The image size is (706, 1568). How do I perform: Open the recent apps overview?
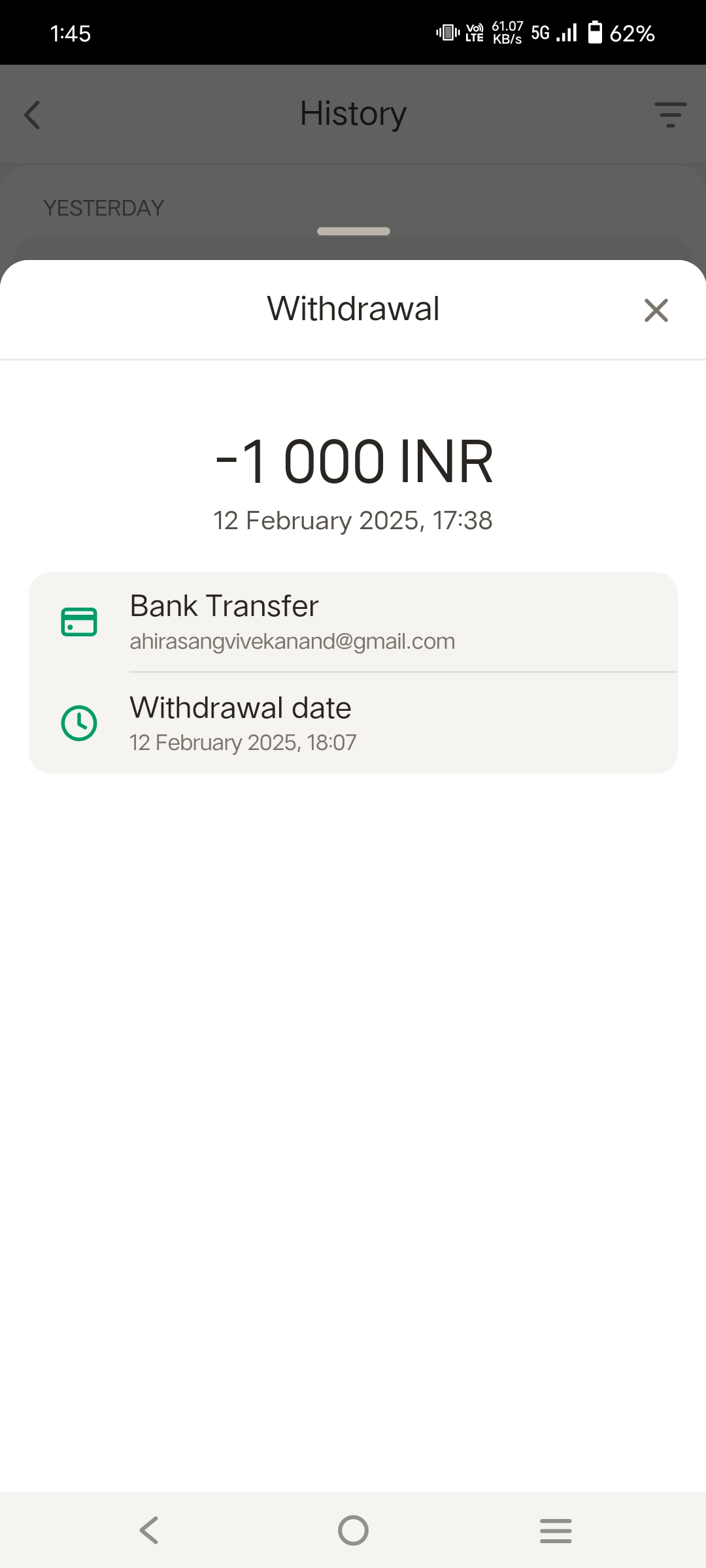[556, 1530]
